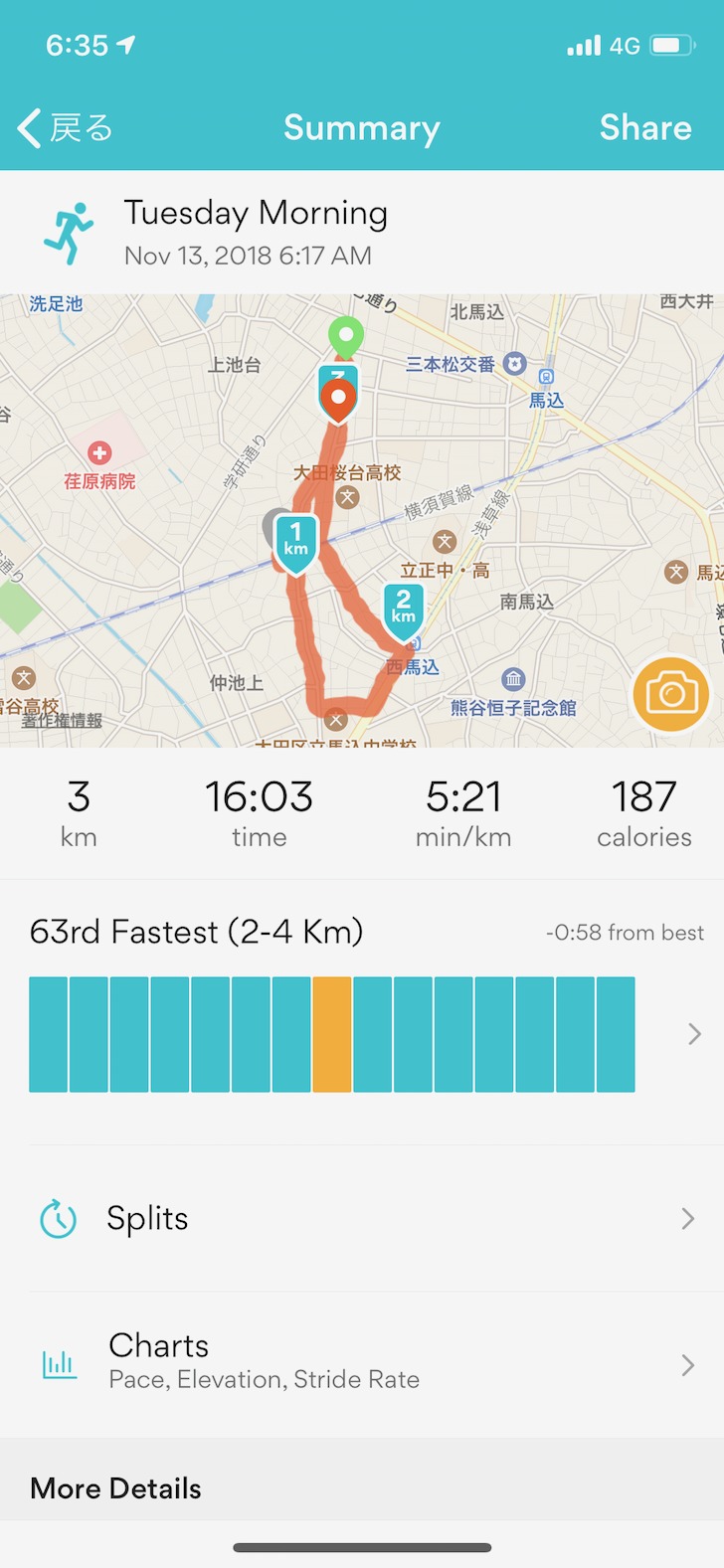Open the 63rd Fastest ranking chevron

tap(694, 1034)
